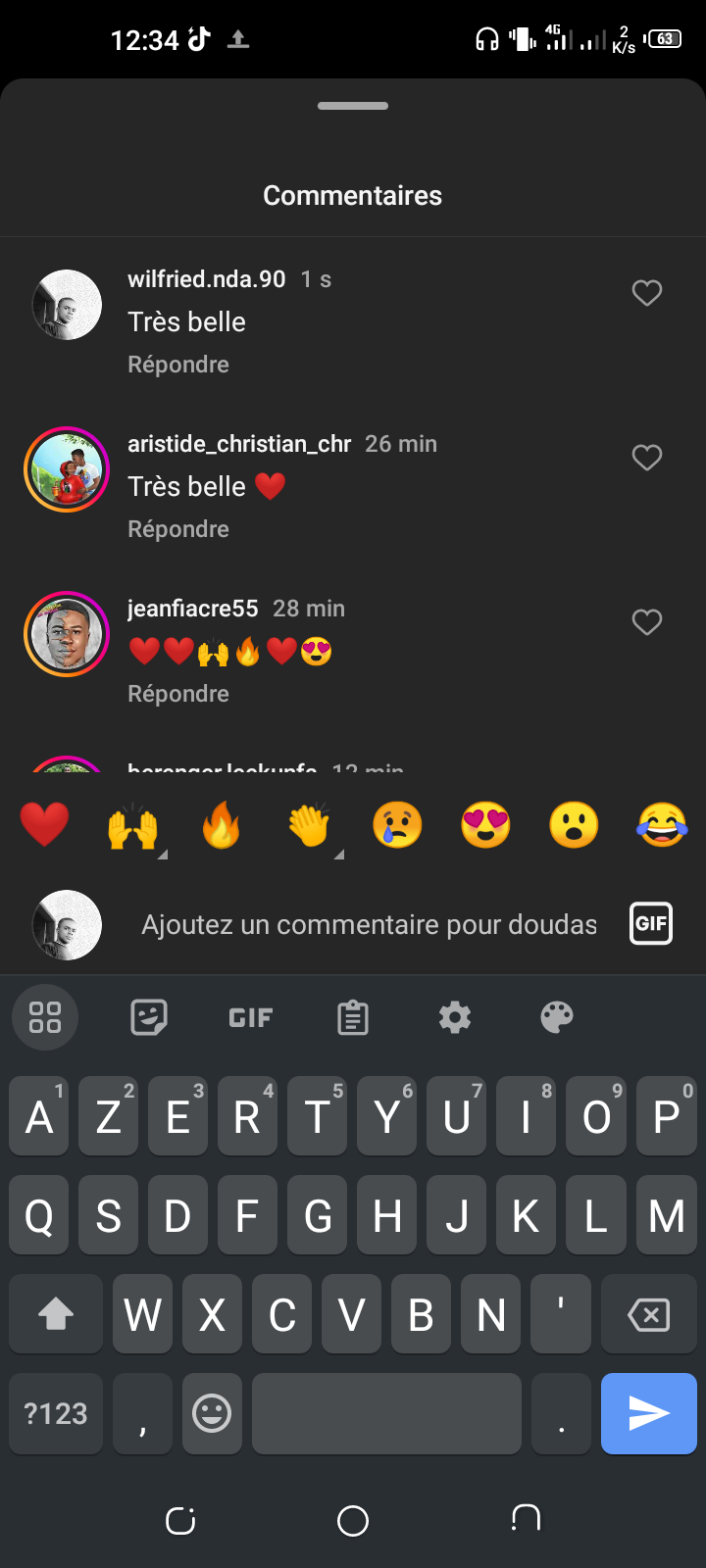Open jeanfiacre55's profile picture
This screenshot has height=1568, width=706.
click(67, 634)
